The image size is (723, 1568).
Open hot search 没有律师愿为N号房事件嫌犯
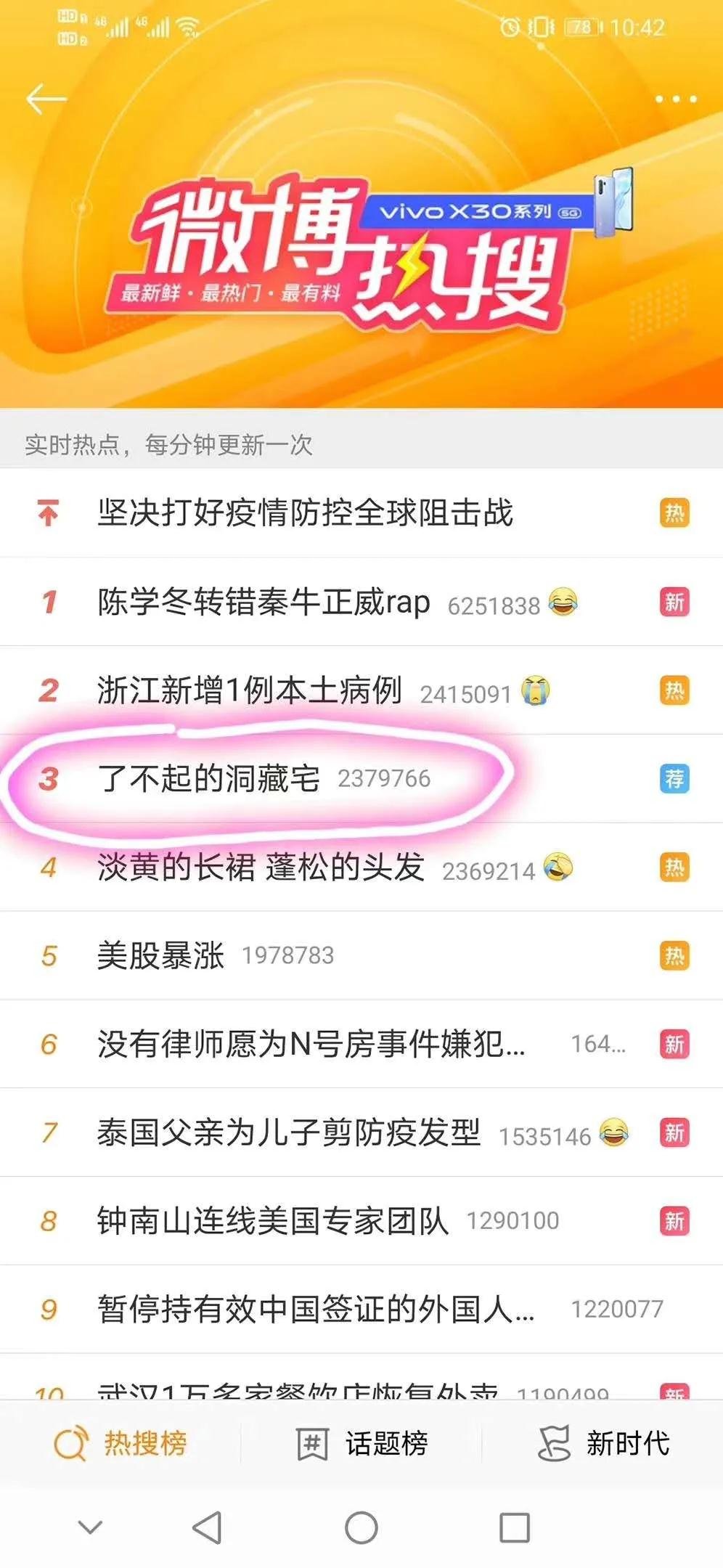click(311, 1045)
